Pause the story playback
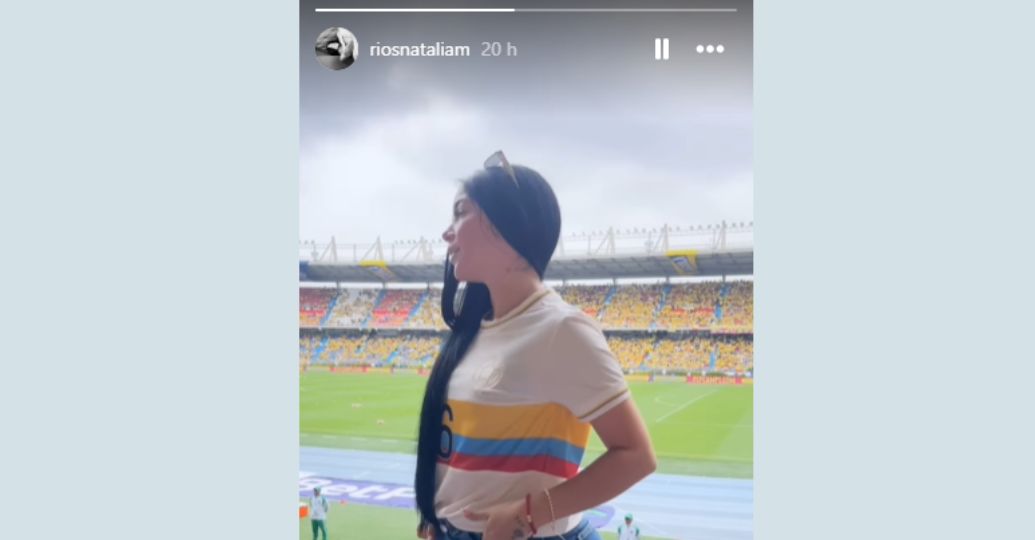Viewport: 1035px width, 540px height. coord(661,49)
